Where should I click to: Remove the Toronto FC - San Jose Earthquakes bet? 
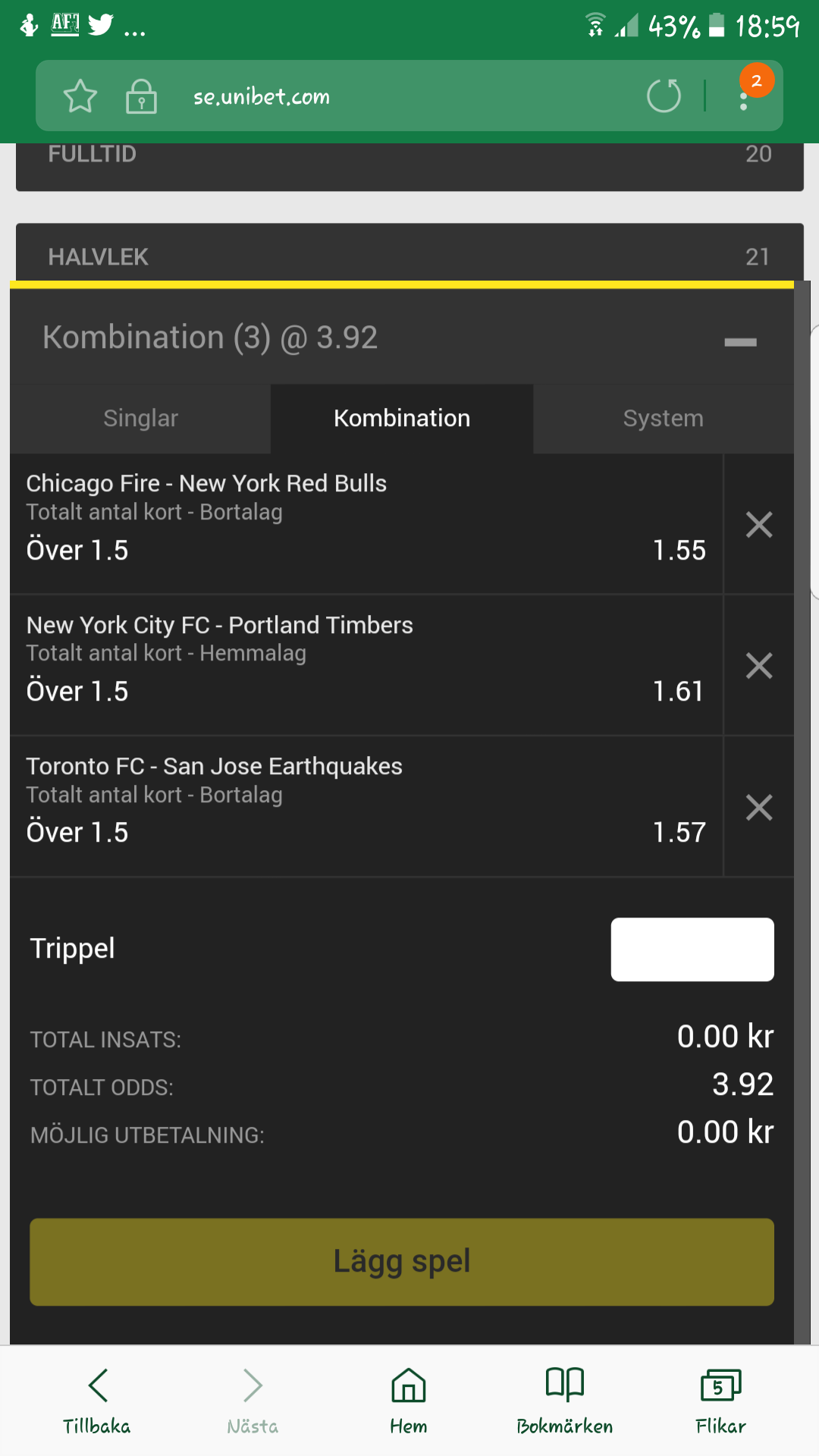click(759, 807)
